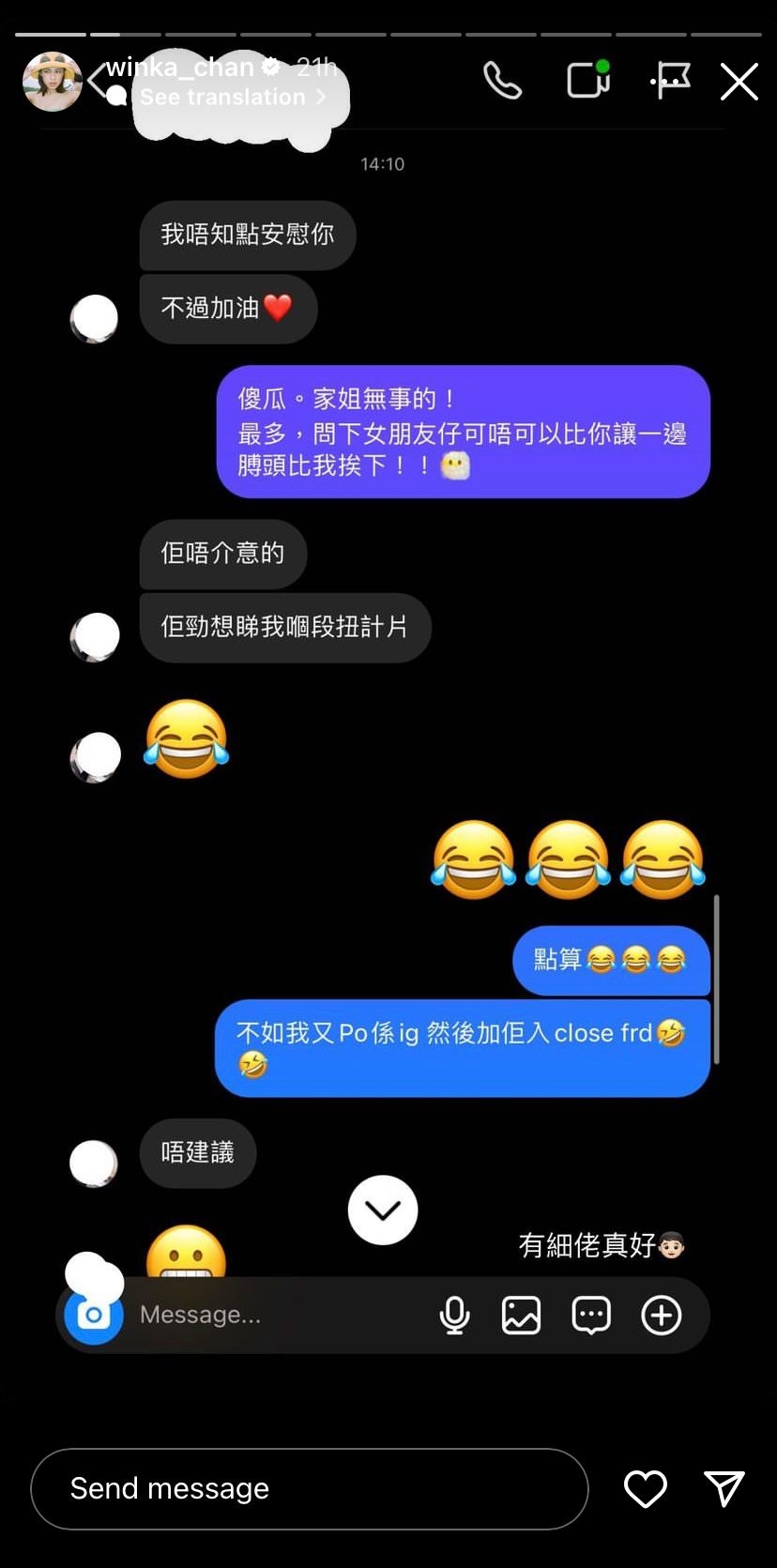Open the sticker picker icon
Viewport: 777px width, 1568px height.
tap(590, 1315)
